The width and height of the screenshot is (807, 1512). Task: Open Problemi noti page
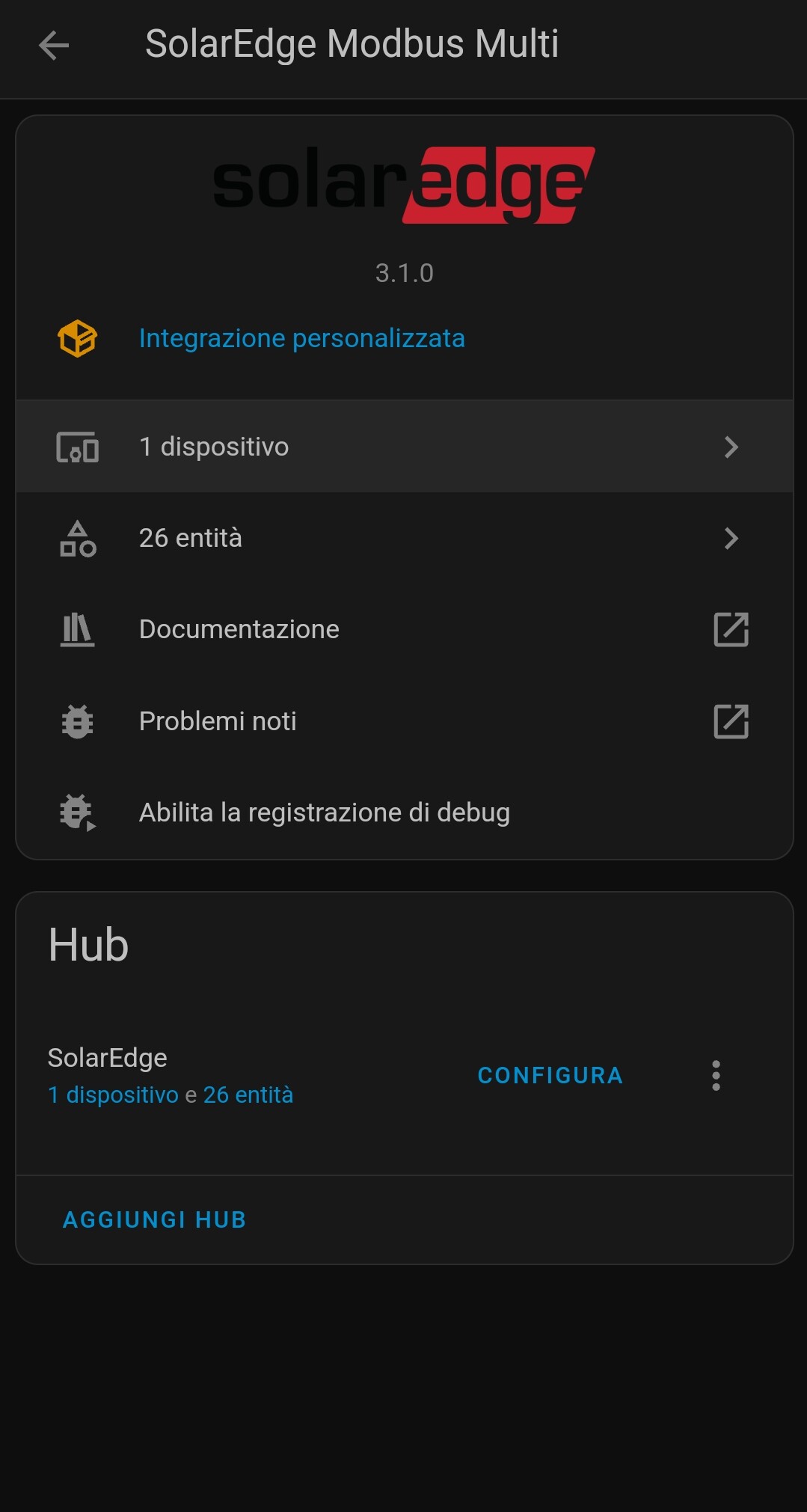pyautogui.click(x=404, y=721)
